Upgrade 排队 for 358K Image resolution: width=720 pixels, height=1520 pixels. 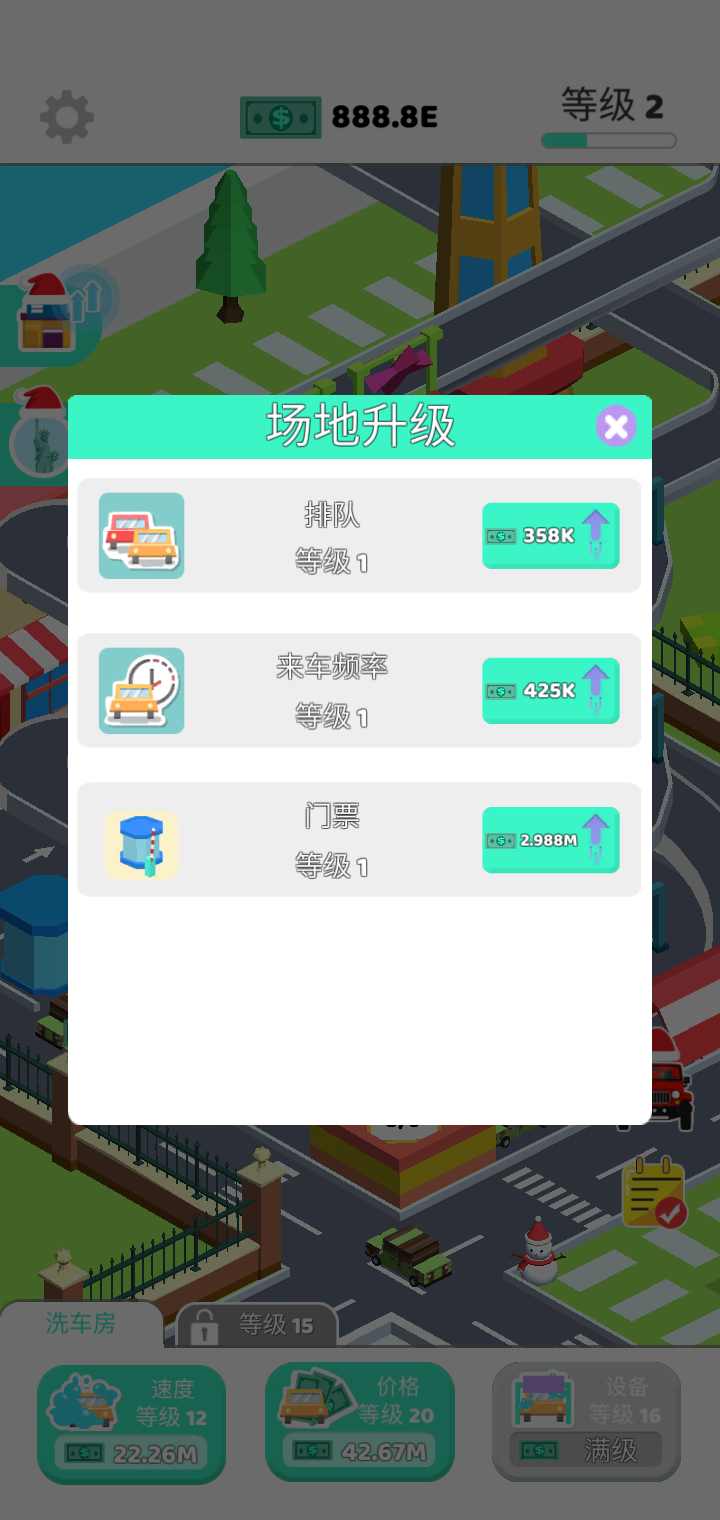tap(550, 536)
